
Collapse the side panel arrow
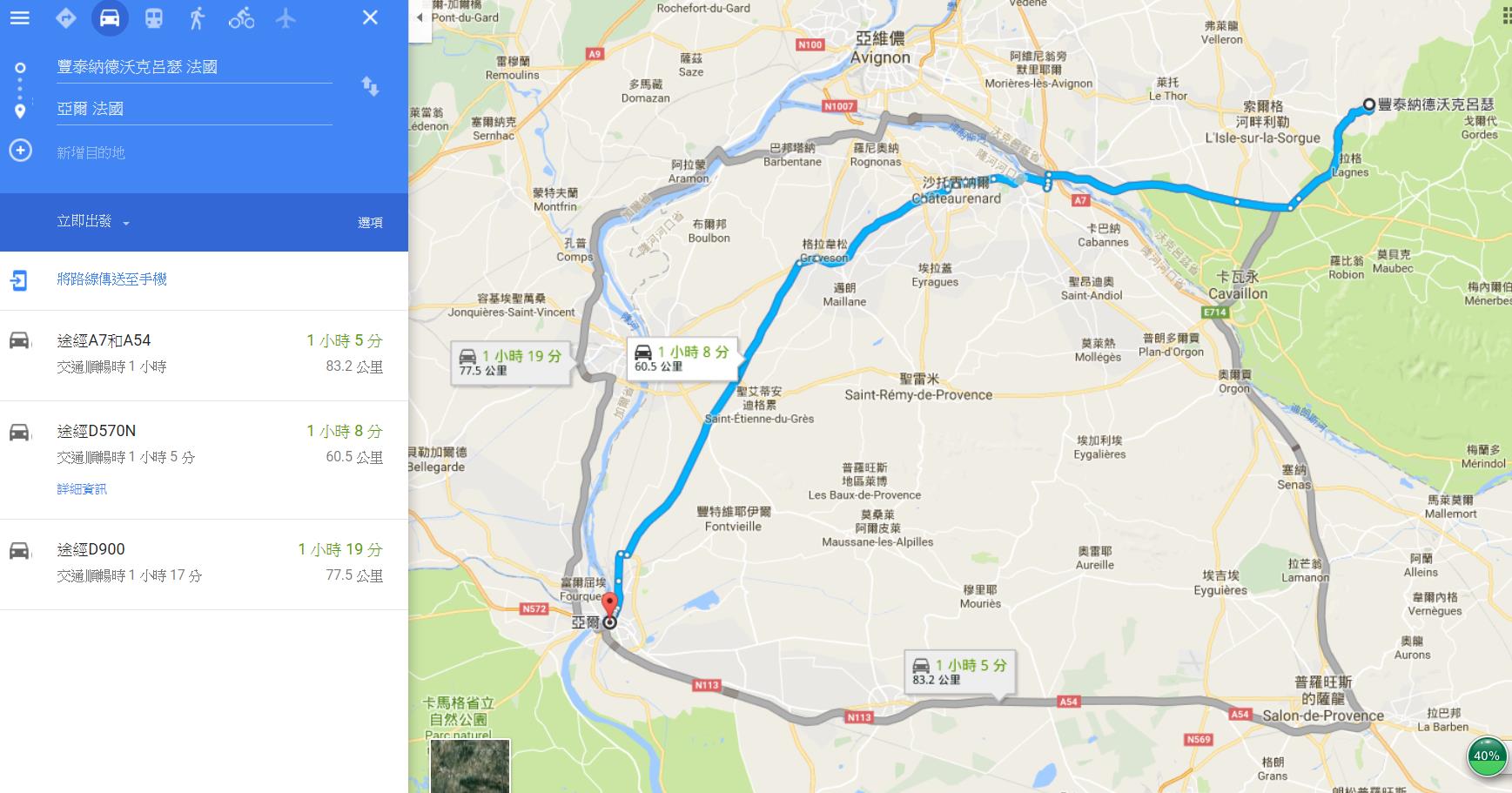click(420, 17)
